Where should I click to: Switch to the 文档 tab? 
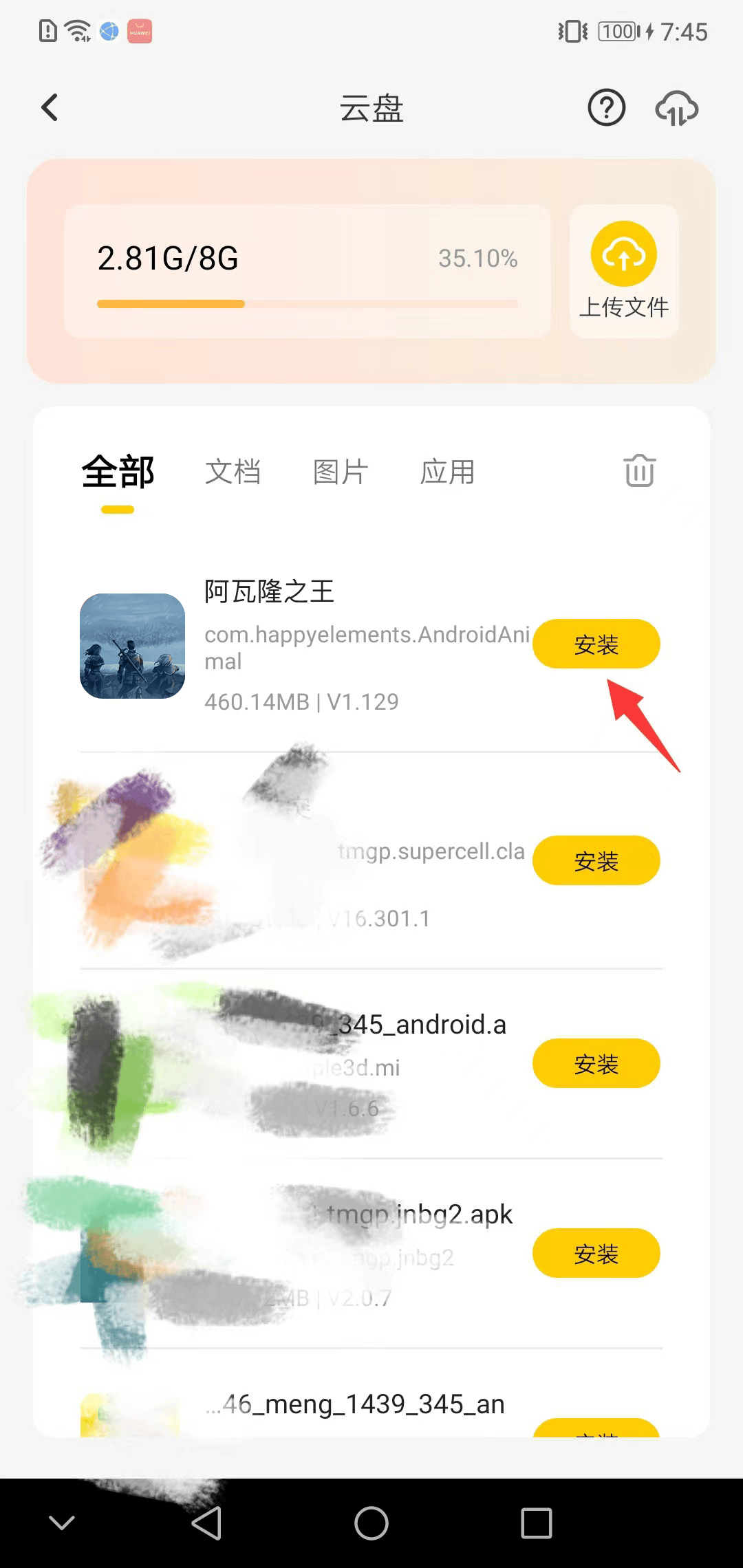coord(233,472)
